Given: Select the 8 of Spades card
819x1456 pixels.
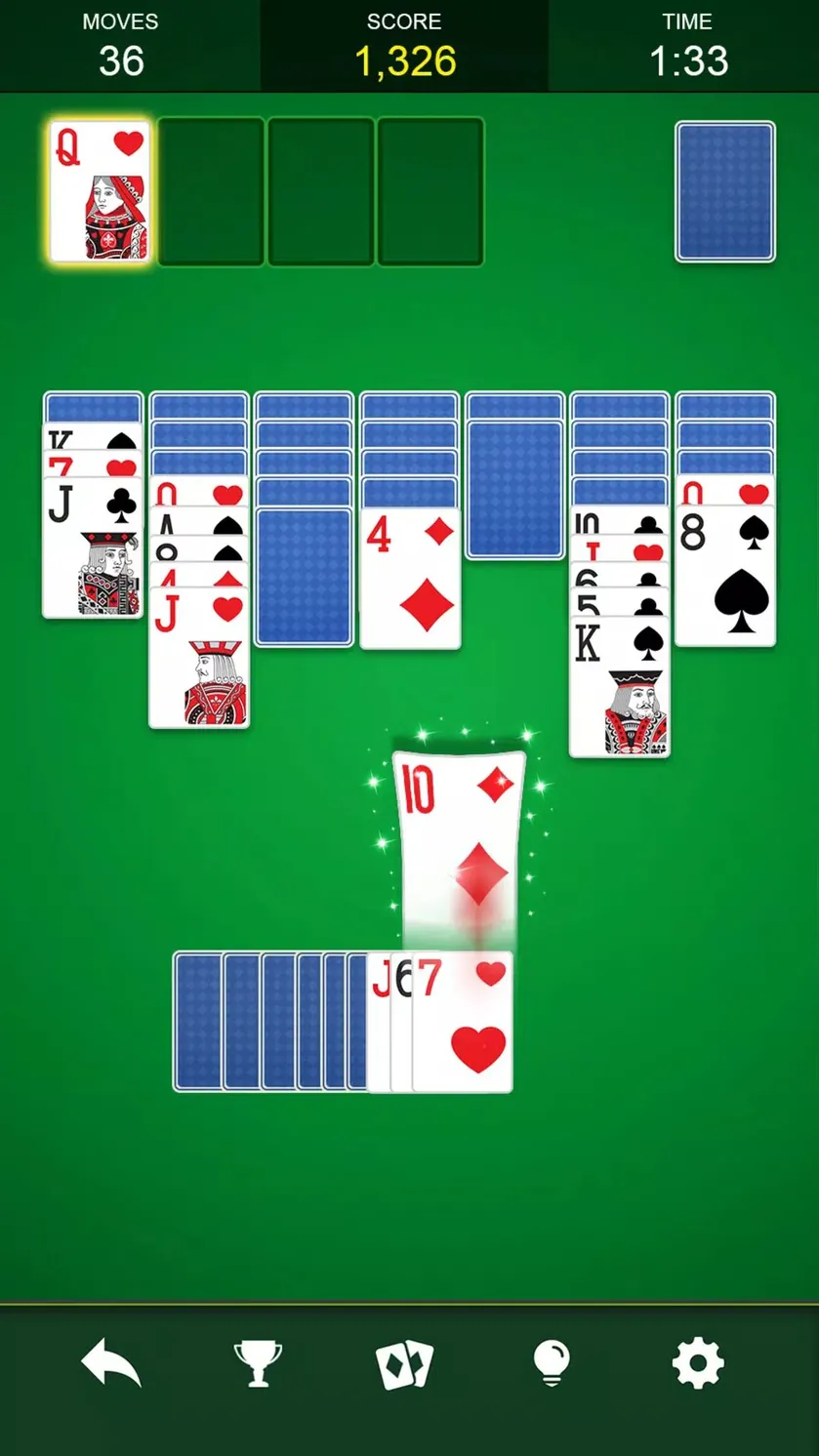Looking at the screenshot, I should tap(725, 576).
